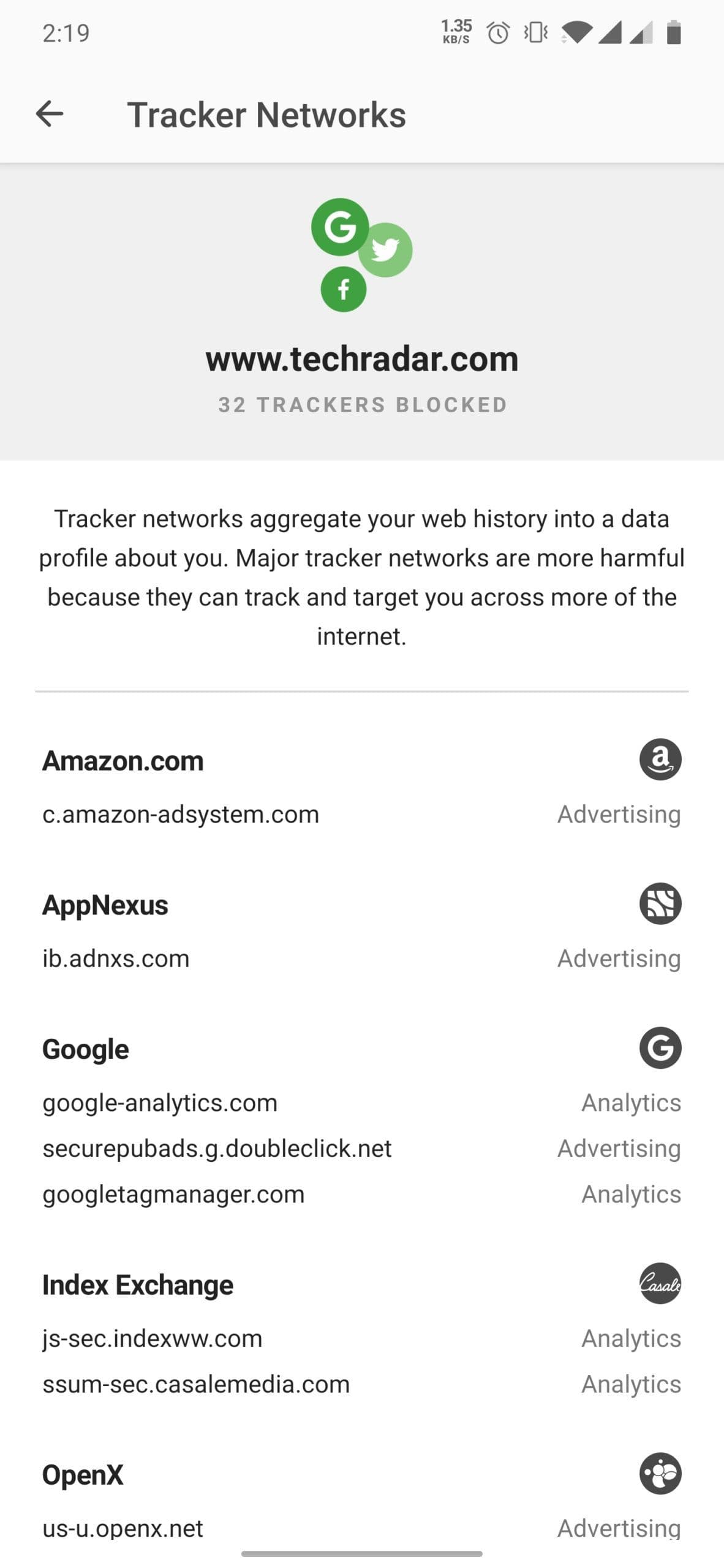
Task: Go back from Tracker Networks
Action: click(50, 114)
